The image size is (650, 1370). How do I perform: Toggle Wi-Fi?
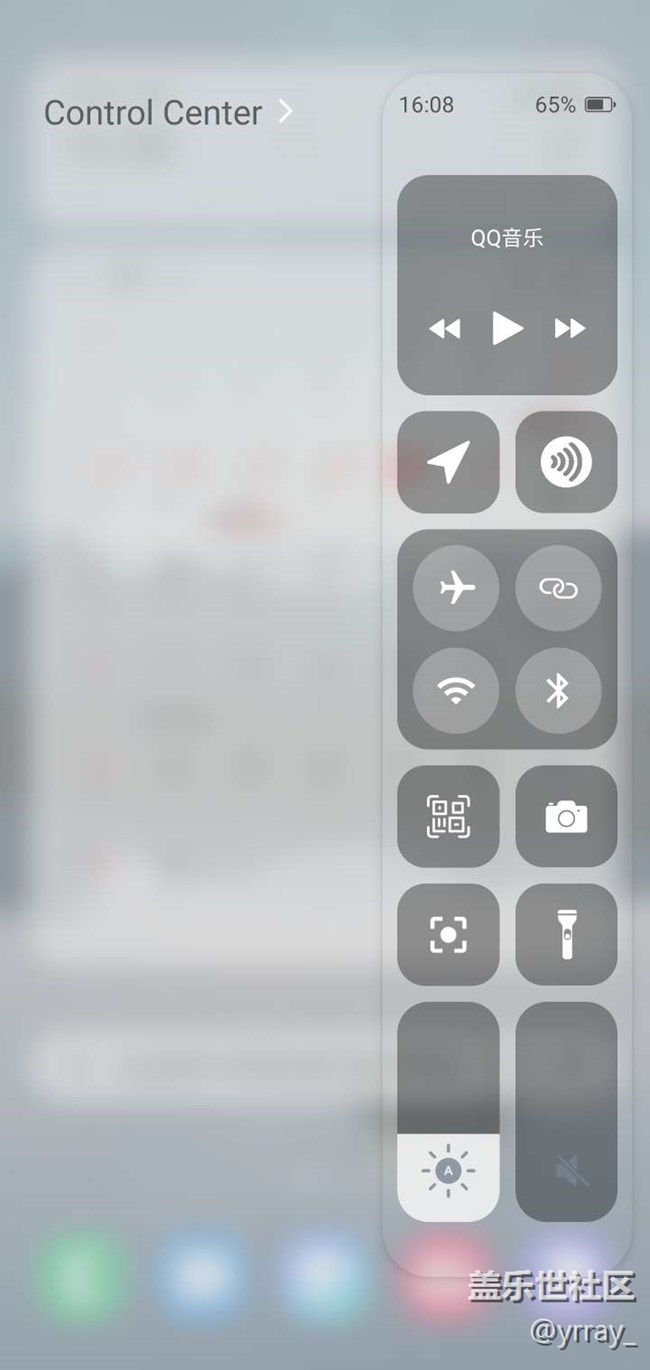(456, 691)
